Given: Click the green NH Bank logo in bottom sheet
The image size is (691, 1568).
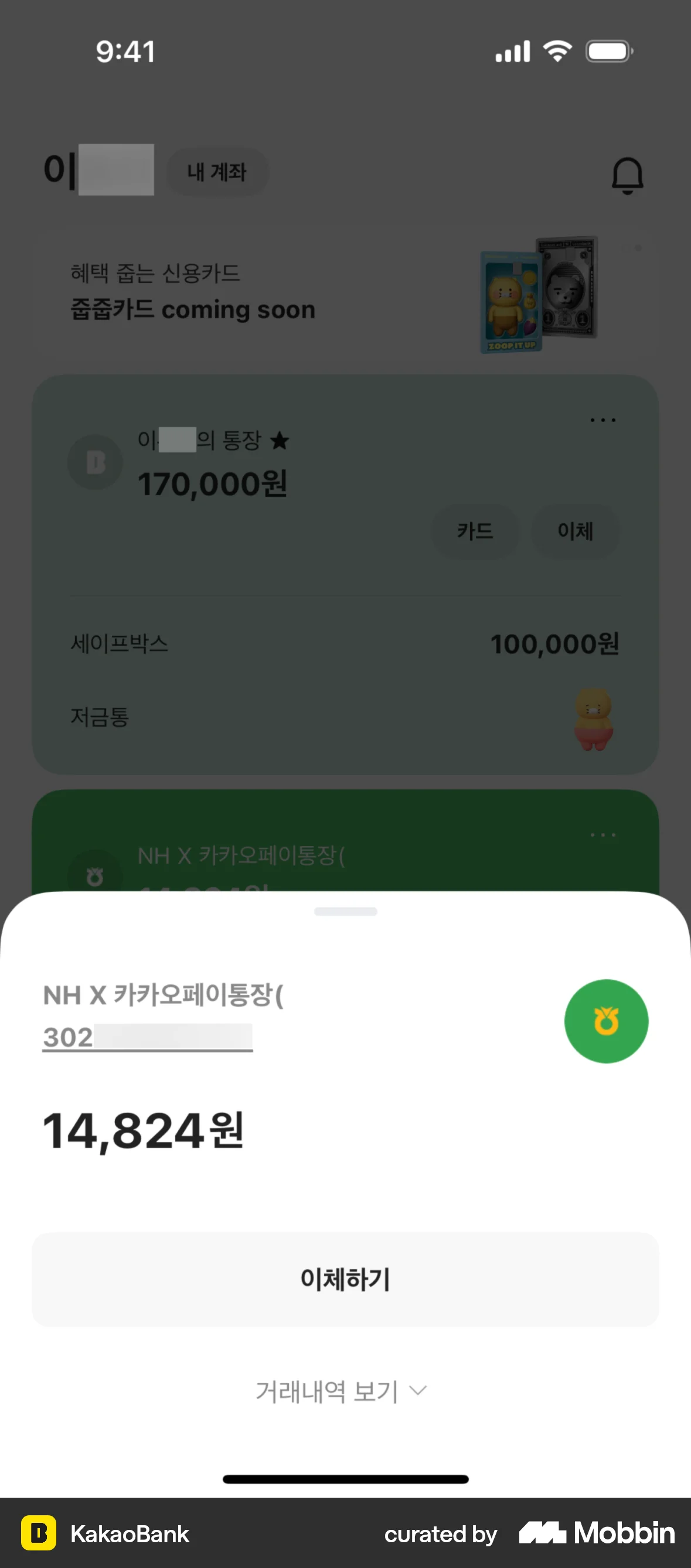Looking at the screenshot, I should pyautogui.click(x=607, y=1021).
